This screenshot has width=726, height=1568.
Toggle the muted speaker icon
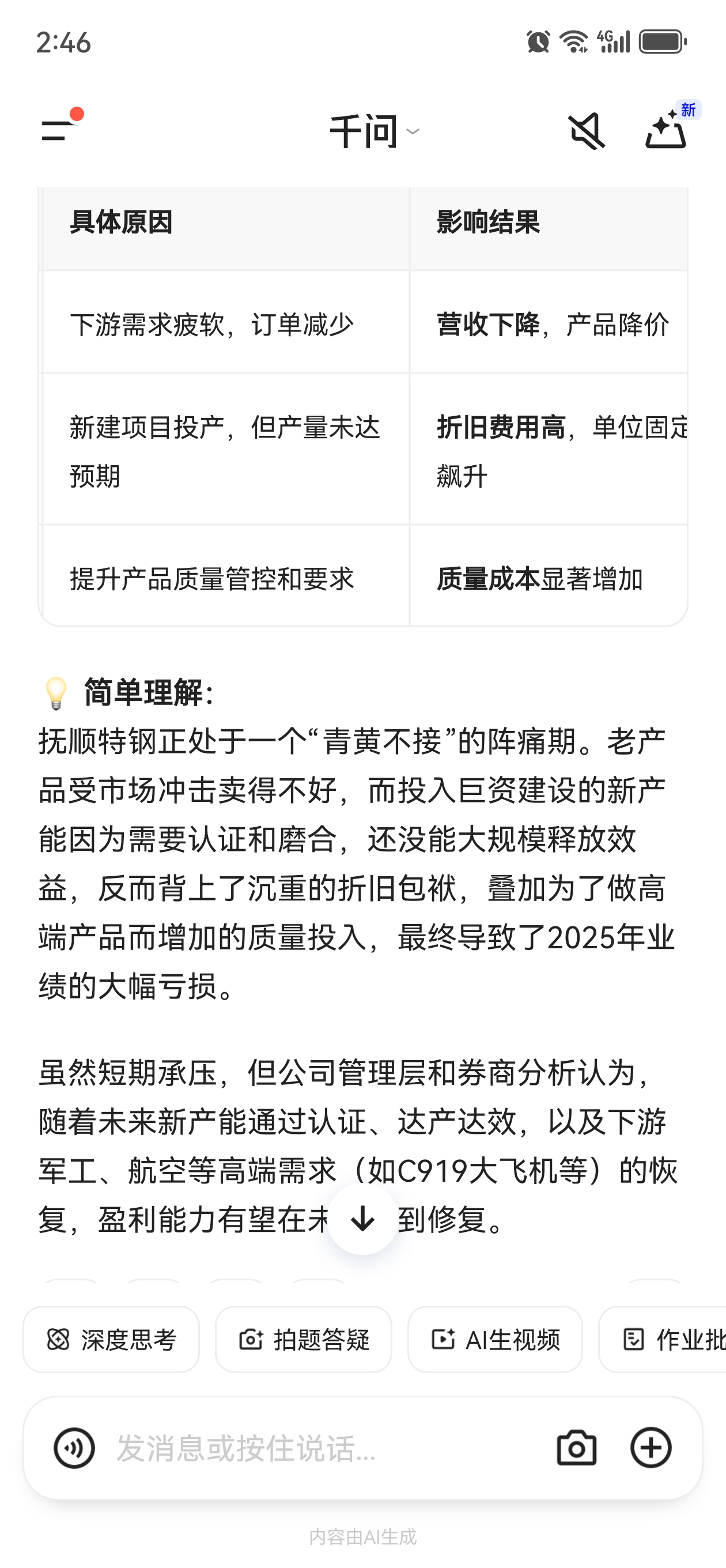point(586,131)
